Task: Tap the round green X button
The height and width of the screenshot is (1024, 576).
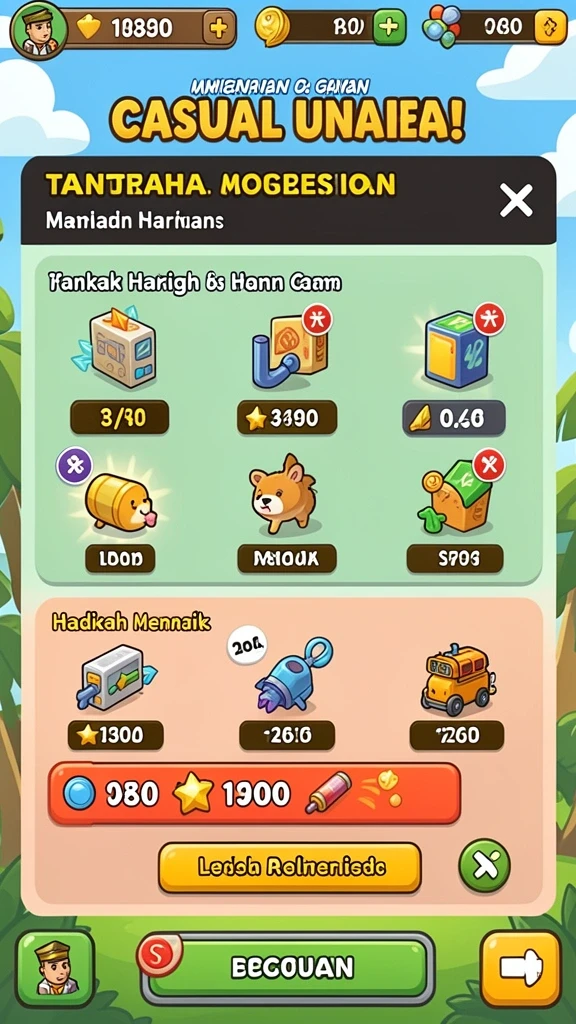Action: [485, 866]
